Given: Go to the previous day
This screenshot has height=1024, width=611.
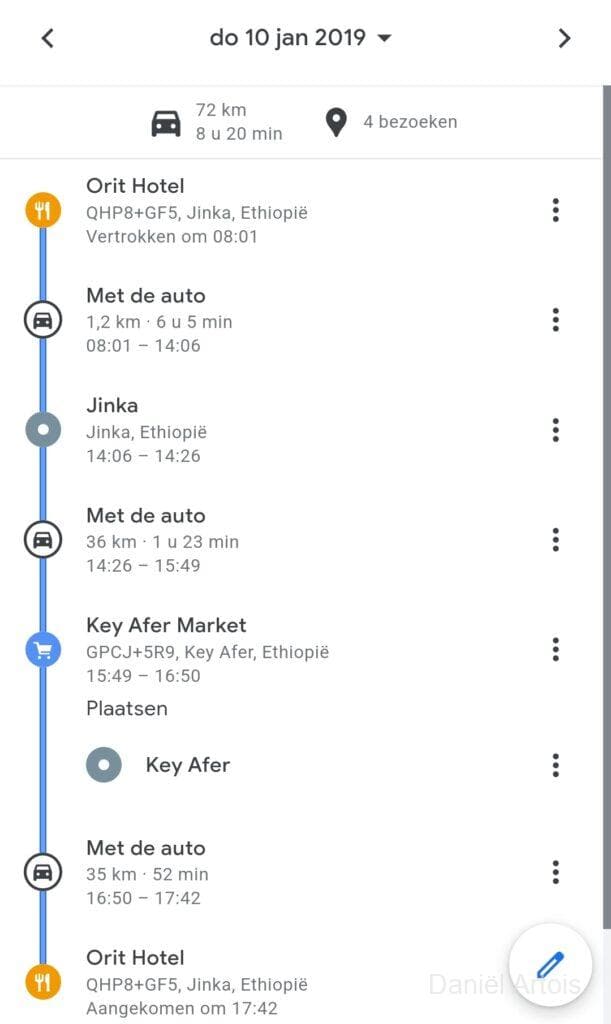Looking at the screenshot, I should pos(47,38).
